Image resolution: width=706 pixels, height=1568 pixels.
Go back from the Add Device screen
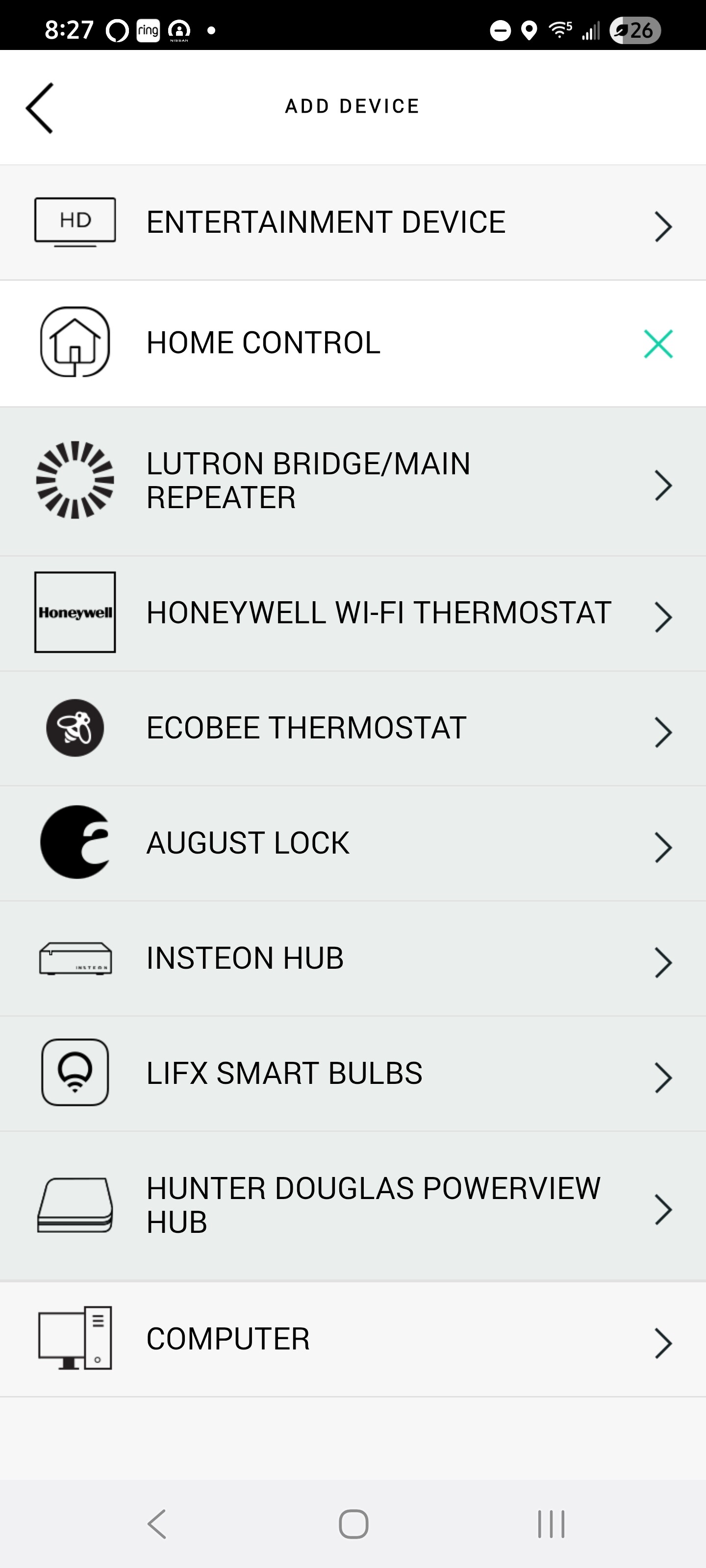coord(40,108)
